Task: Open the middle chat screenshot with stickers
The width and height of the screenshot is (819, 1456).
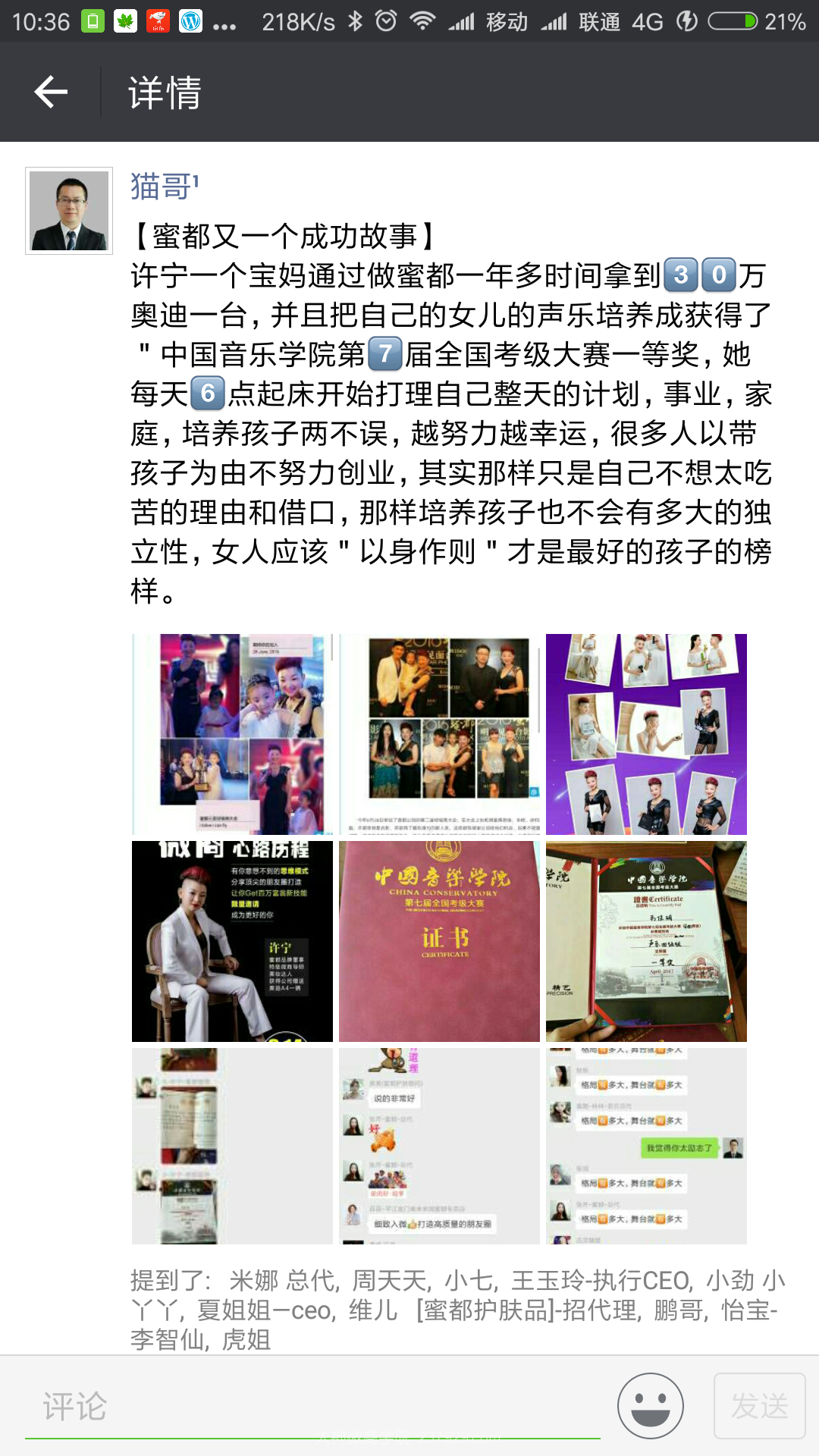Action: [x=439, y=1146]
